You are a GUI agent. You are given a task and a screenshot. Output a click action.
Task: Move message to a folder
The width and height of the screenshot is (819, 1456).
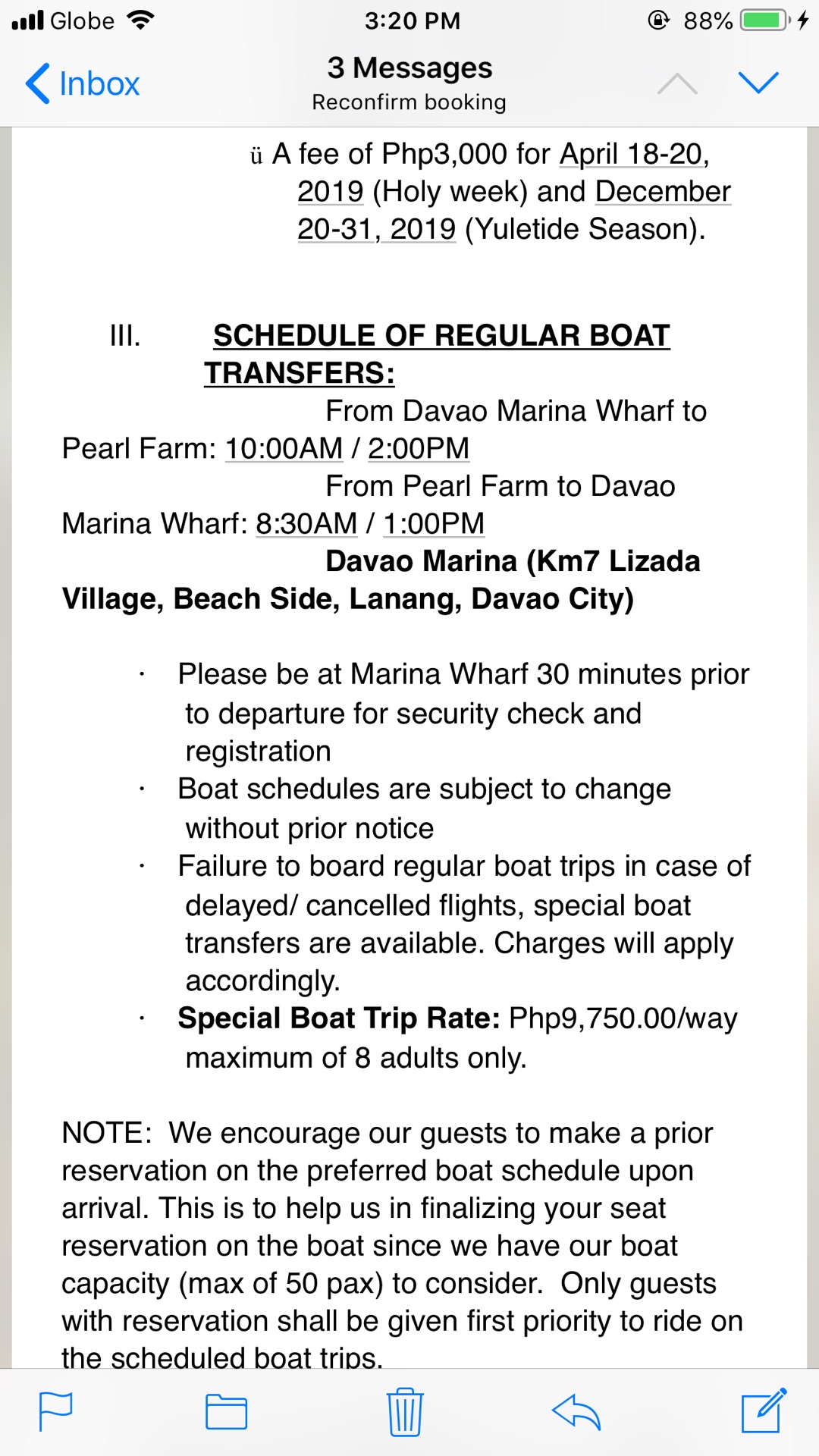click(x=227, y=1412)
